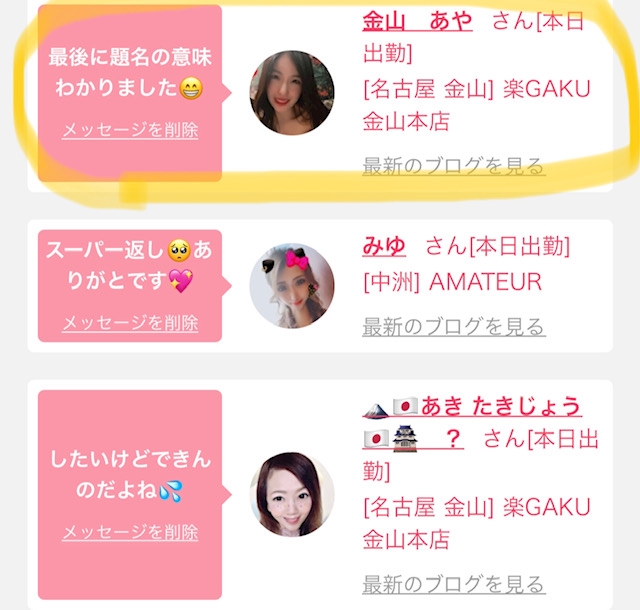Screen dimensions: 640x610
Task: Tap あき たきじょう's profile photo
Action: [292, 494]
